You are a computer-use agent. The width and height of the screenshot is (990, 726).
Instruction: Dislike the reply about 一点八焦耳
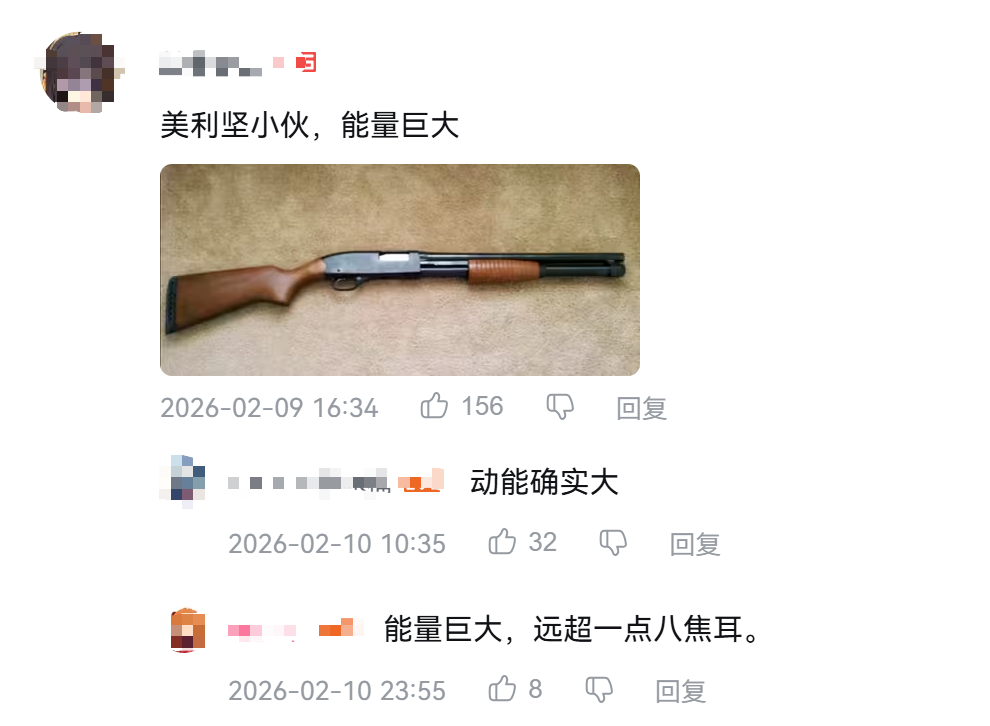click(598, 689)
